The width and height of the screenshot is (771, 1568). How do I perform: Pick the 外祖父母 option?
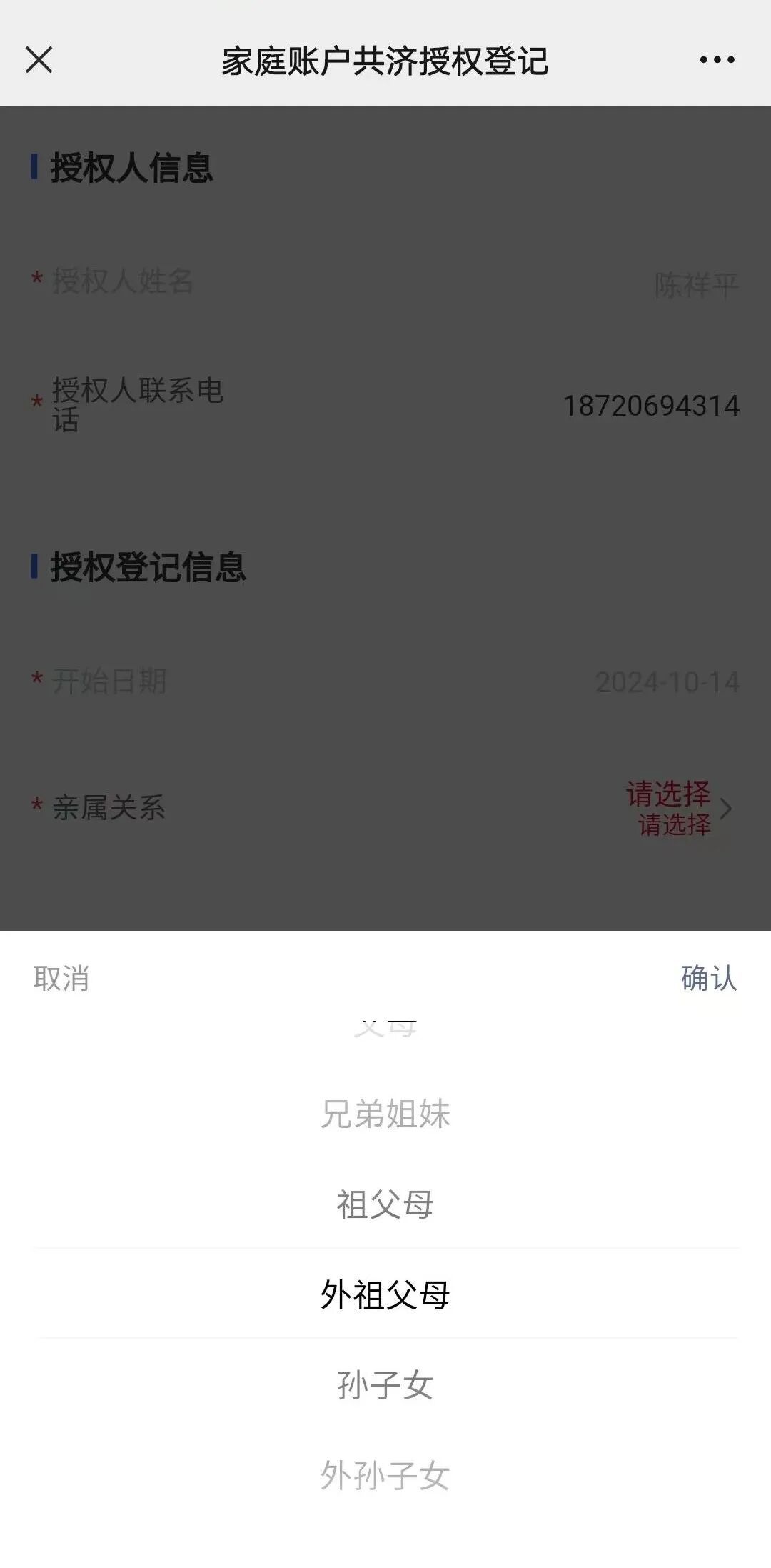[x=385, y=1294]
